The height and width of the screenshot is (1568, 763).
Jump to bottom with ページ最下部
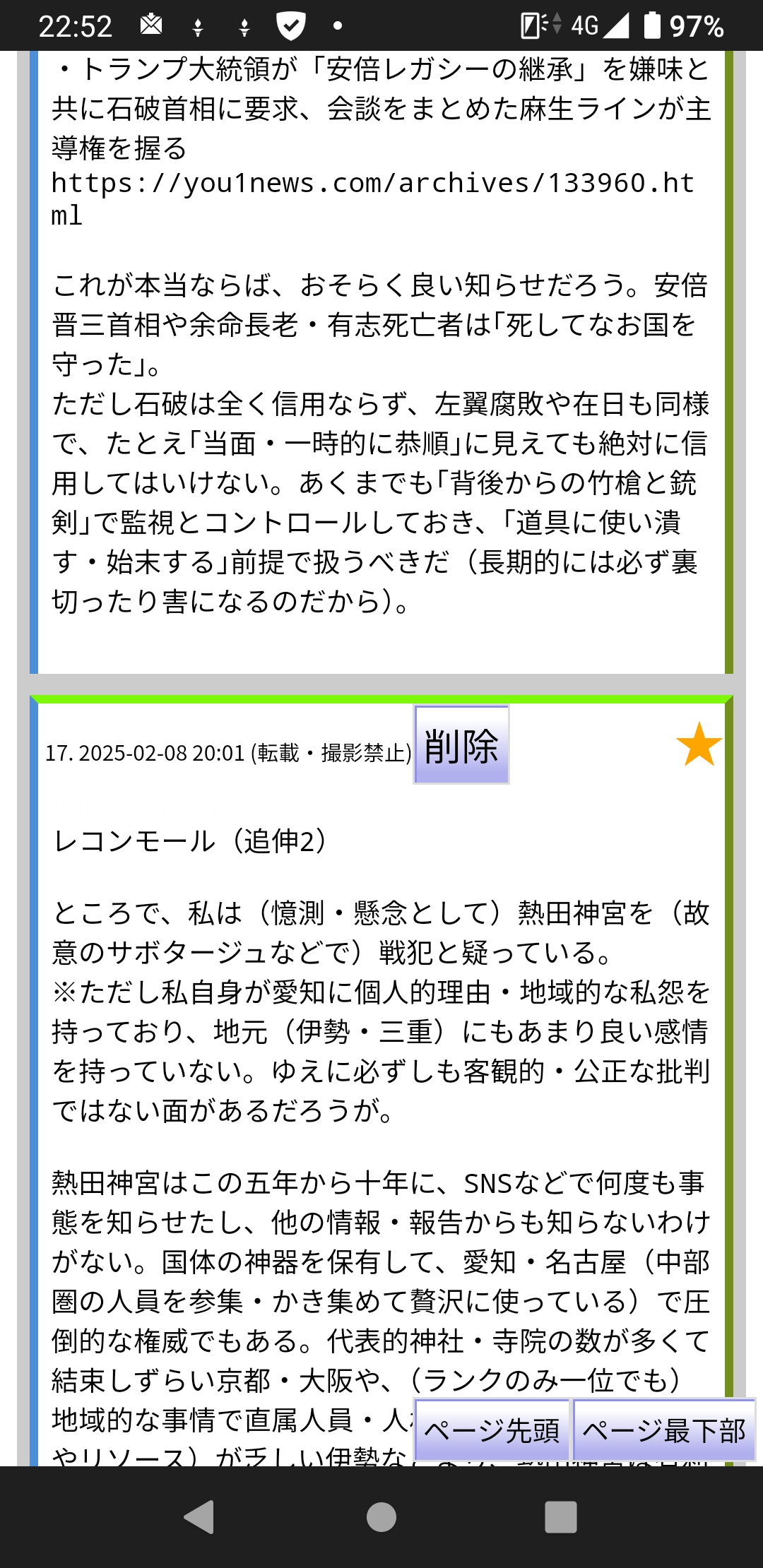664,1430
